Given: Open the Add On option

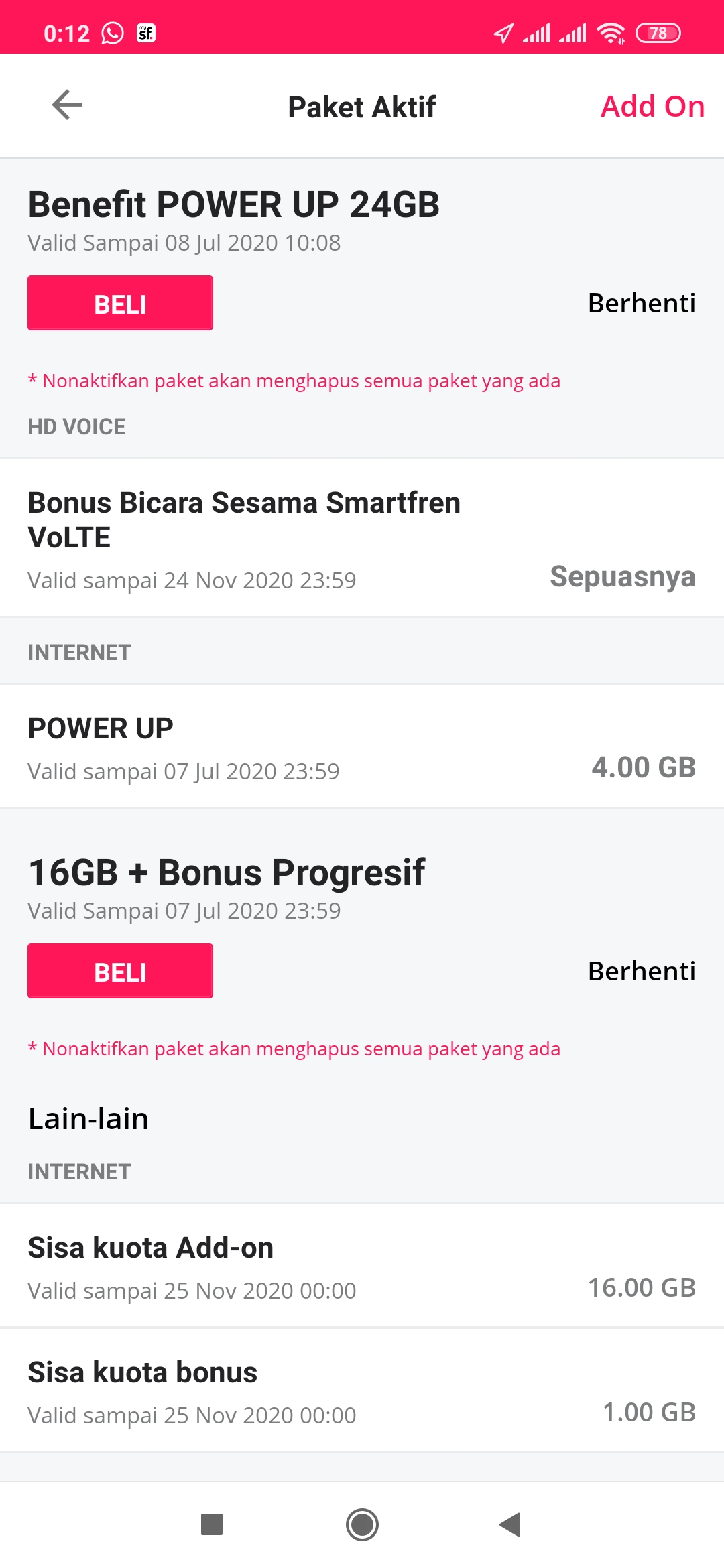Looking at the screenshot, I should (652, 107).
